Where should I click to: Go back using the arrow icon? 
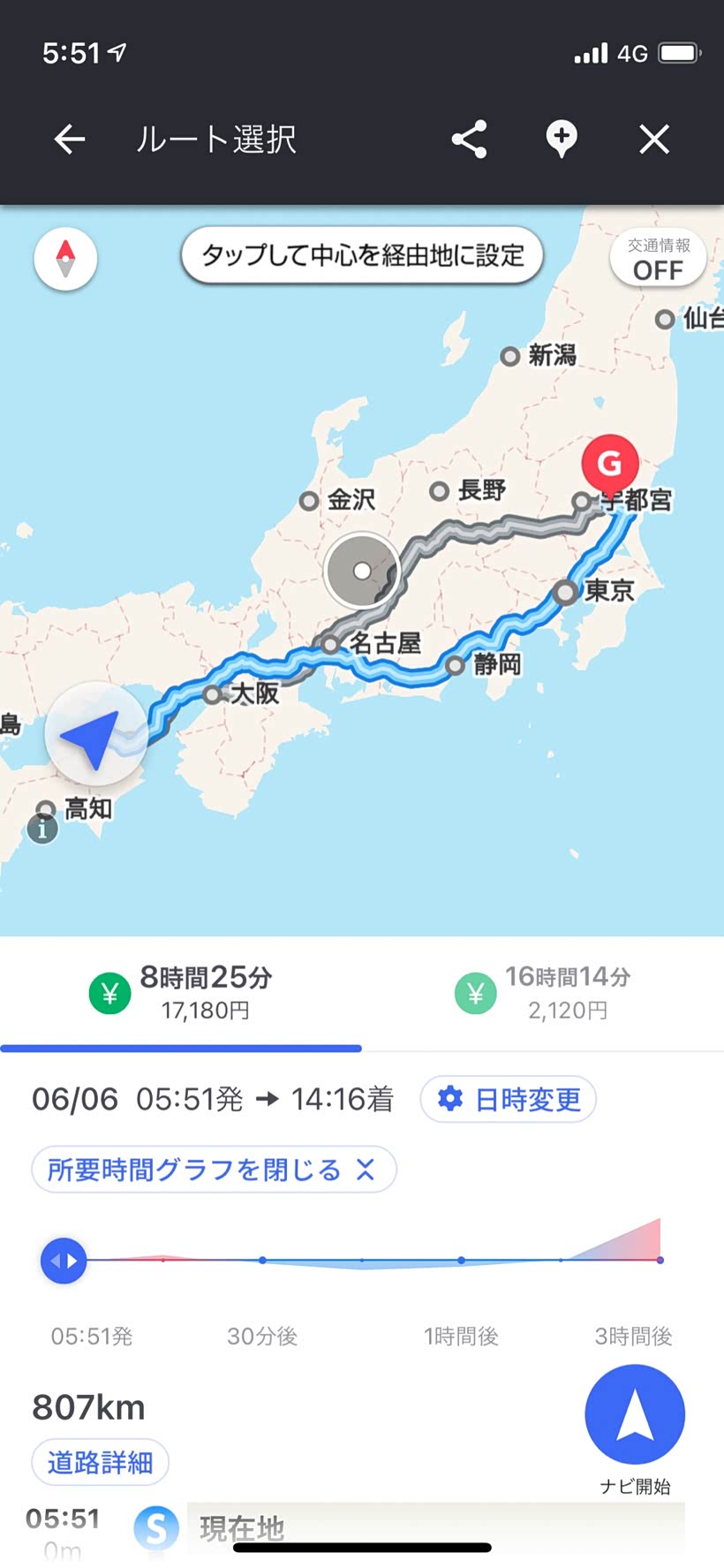click(70, 140)
